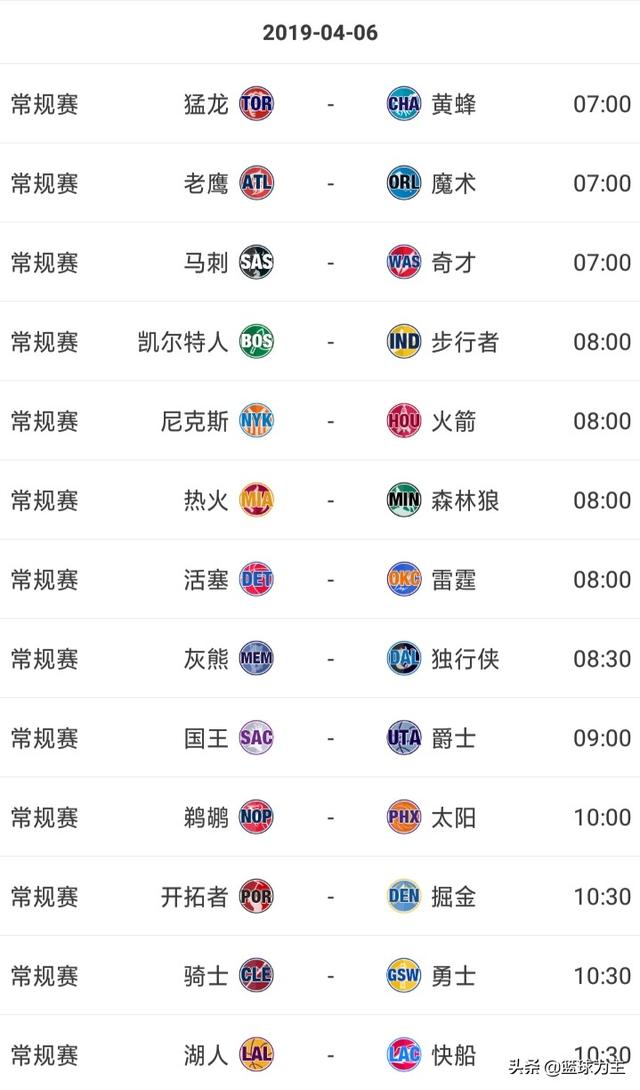Screen dimensions: 640x1090
Task: Open the 湖人 vs 快船 match
Action: coord(320,1052)
